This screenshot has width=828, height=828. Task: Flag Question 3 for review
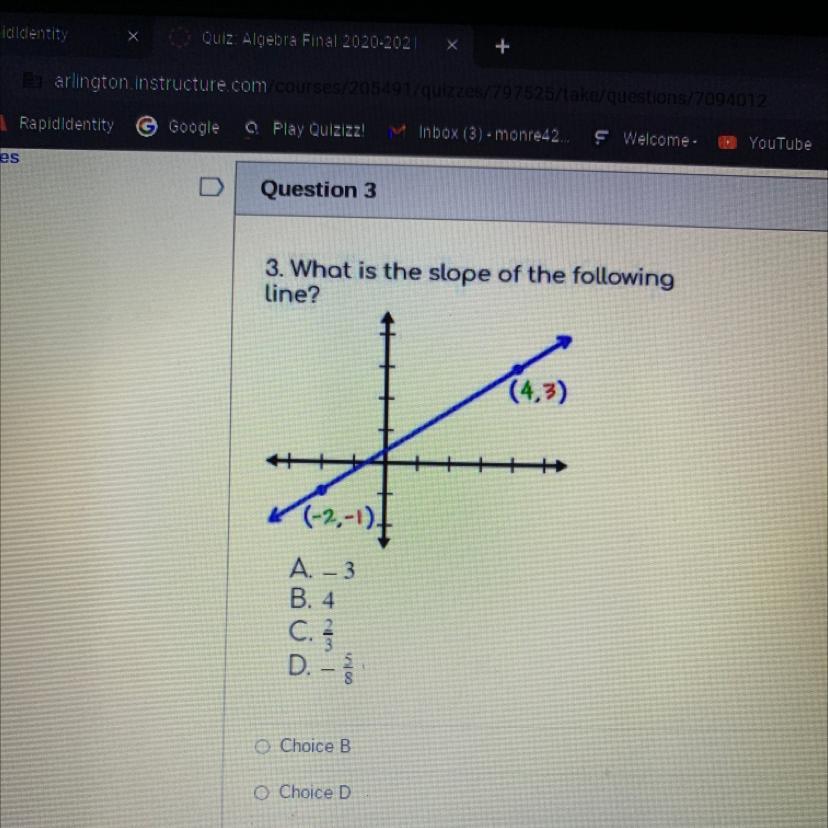coord(211,186)
